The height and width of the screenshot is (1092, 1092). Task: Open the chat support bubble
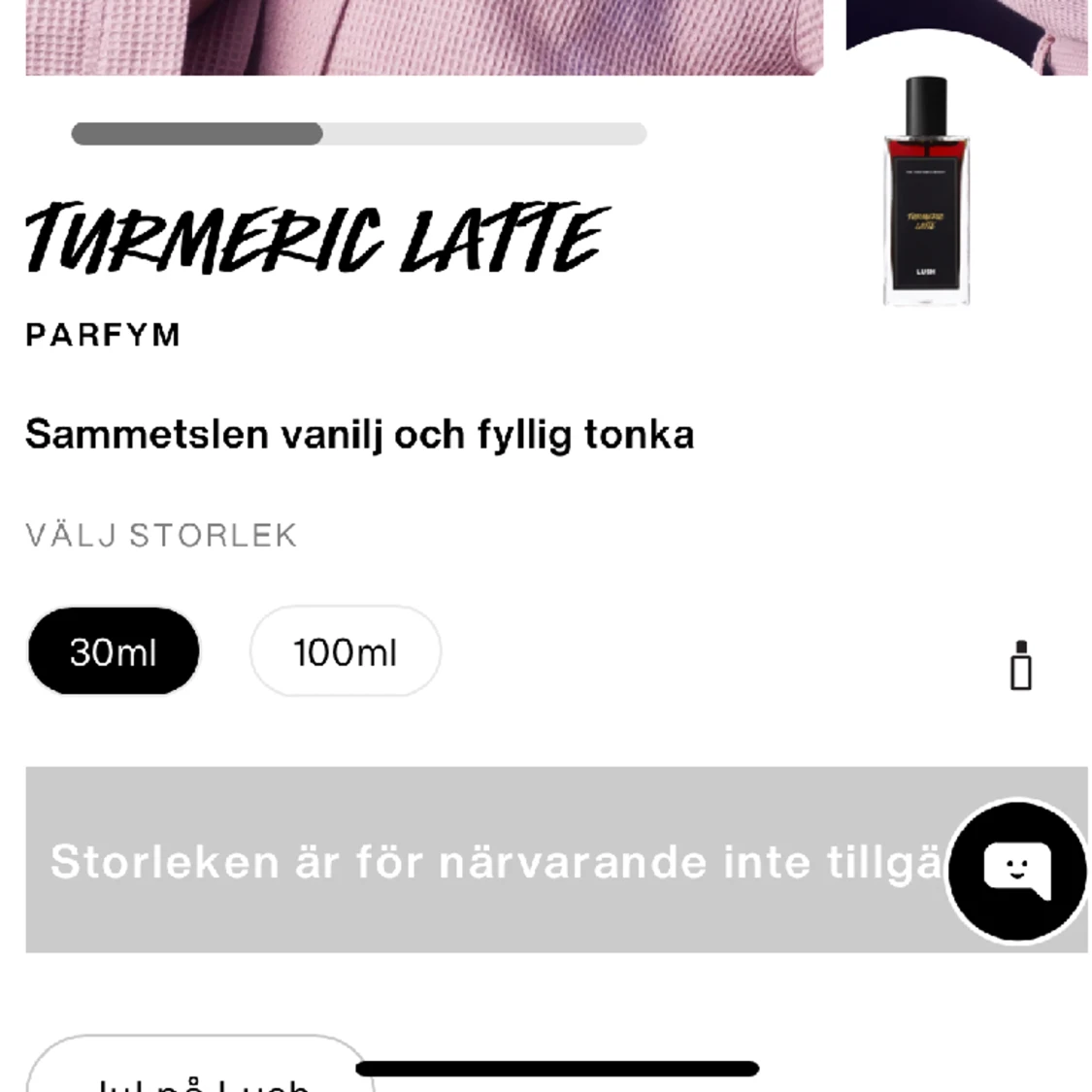coord(1016,870)
